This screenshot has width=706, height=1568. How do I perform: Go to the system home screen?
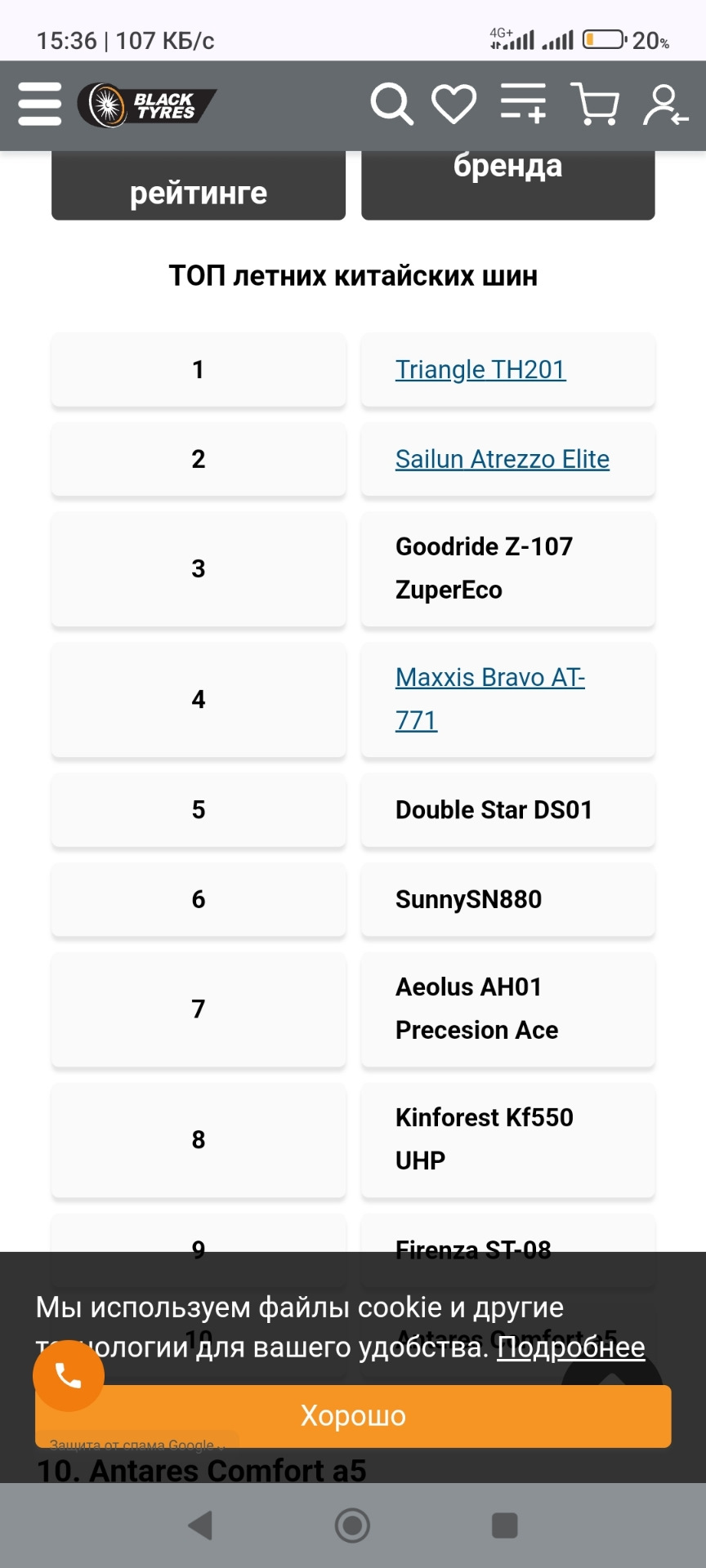point(353,1526)
